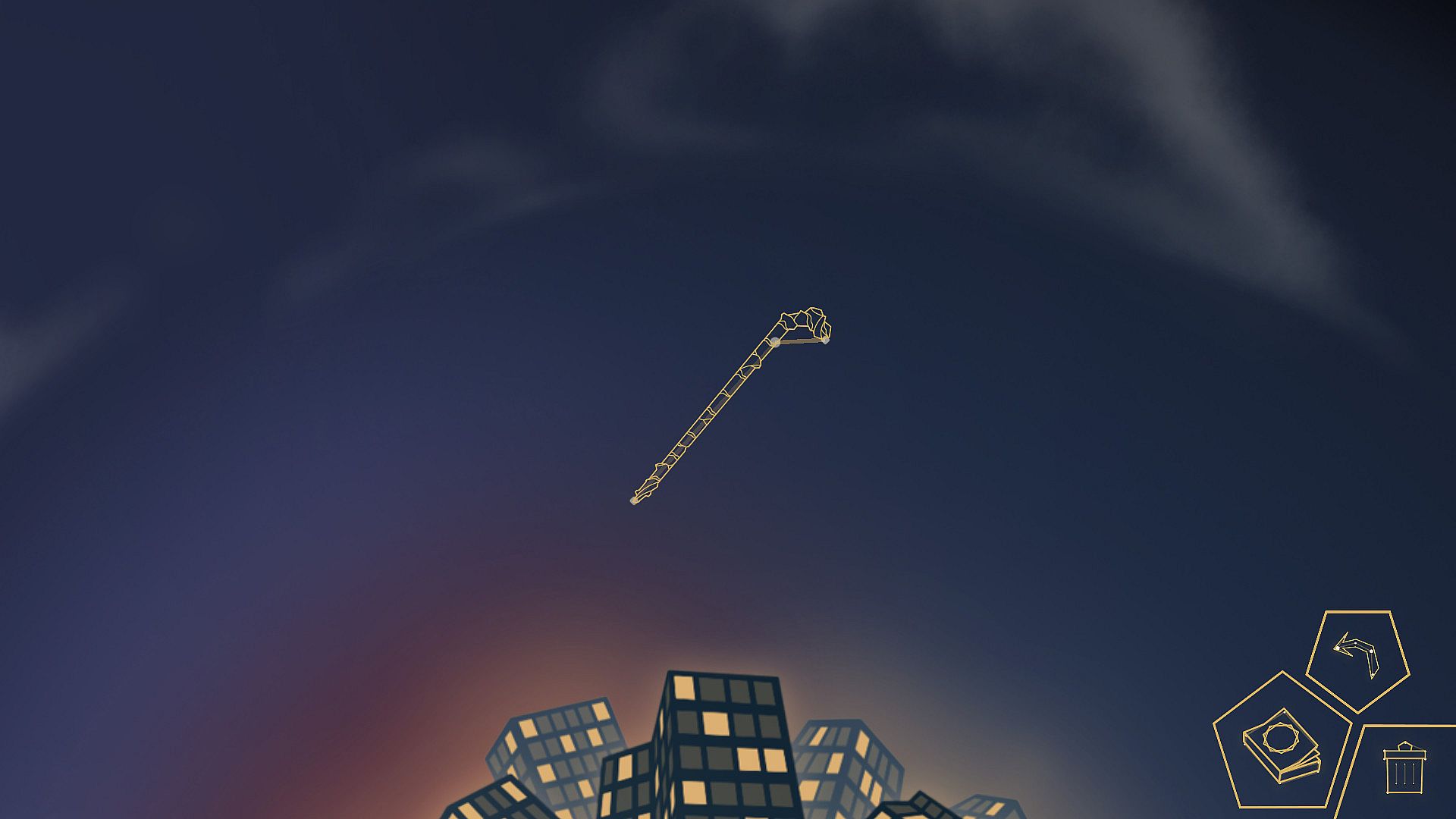Tap the trash can button
The width and height of the screenshot is (1456, 819).
[1404, 769]
